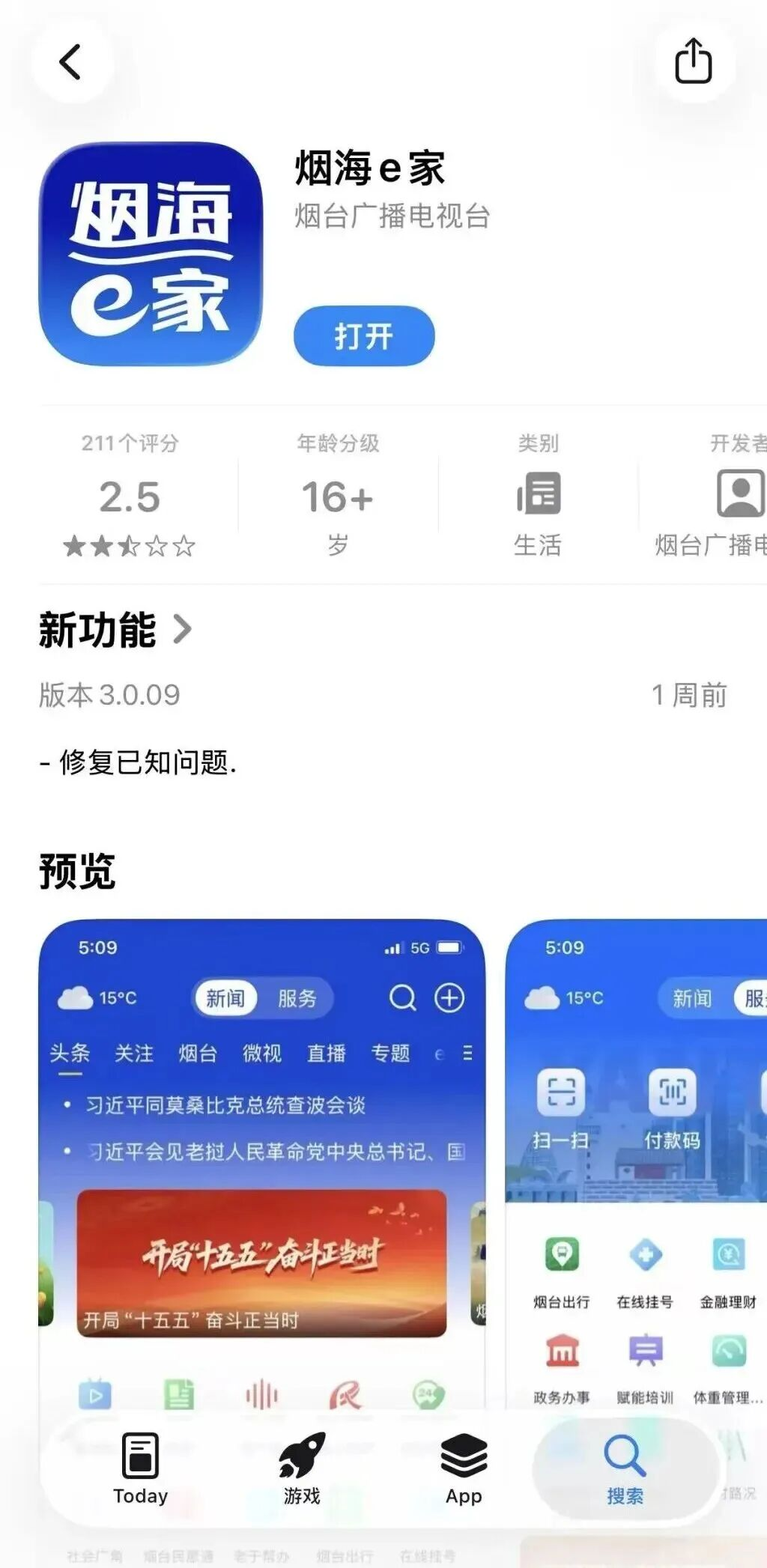767x1568 pixels.
Task: Go back to the previous page
Action: tap(71, 62)
